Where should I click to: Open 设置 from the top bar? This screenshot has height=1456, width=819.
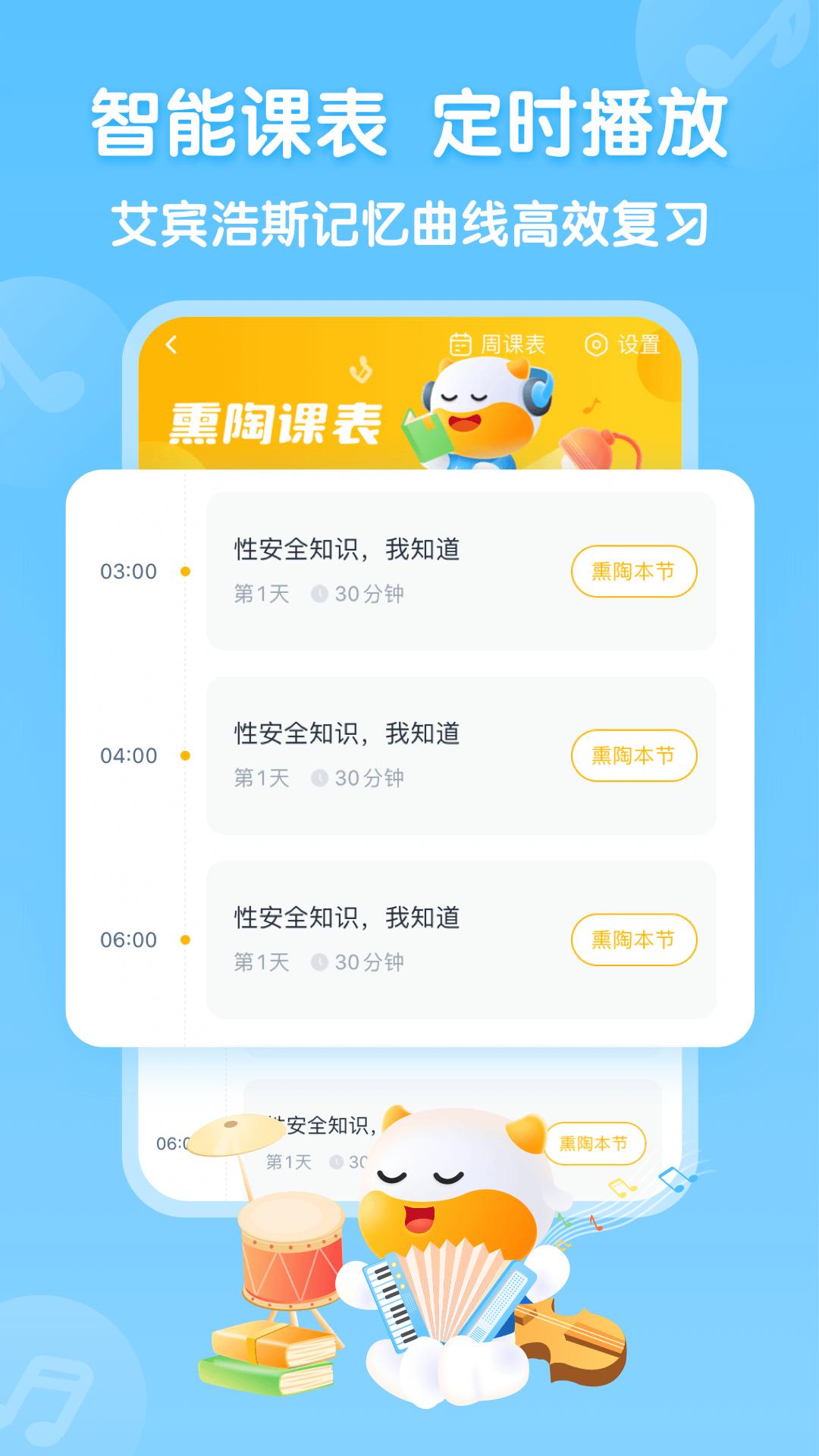[x=639, y=345]
